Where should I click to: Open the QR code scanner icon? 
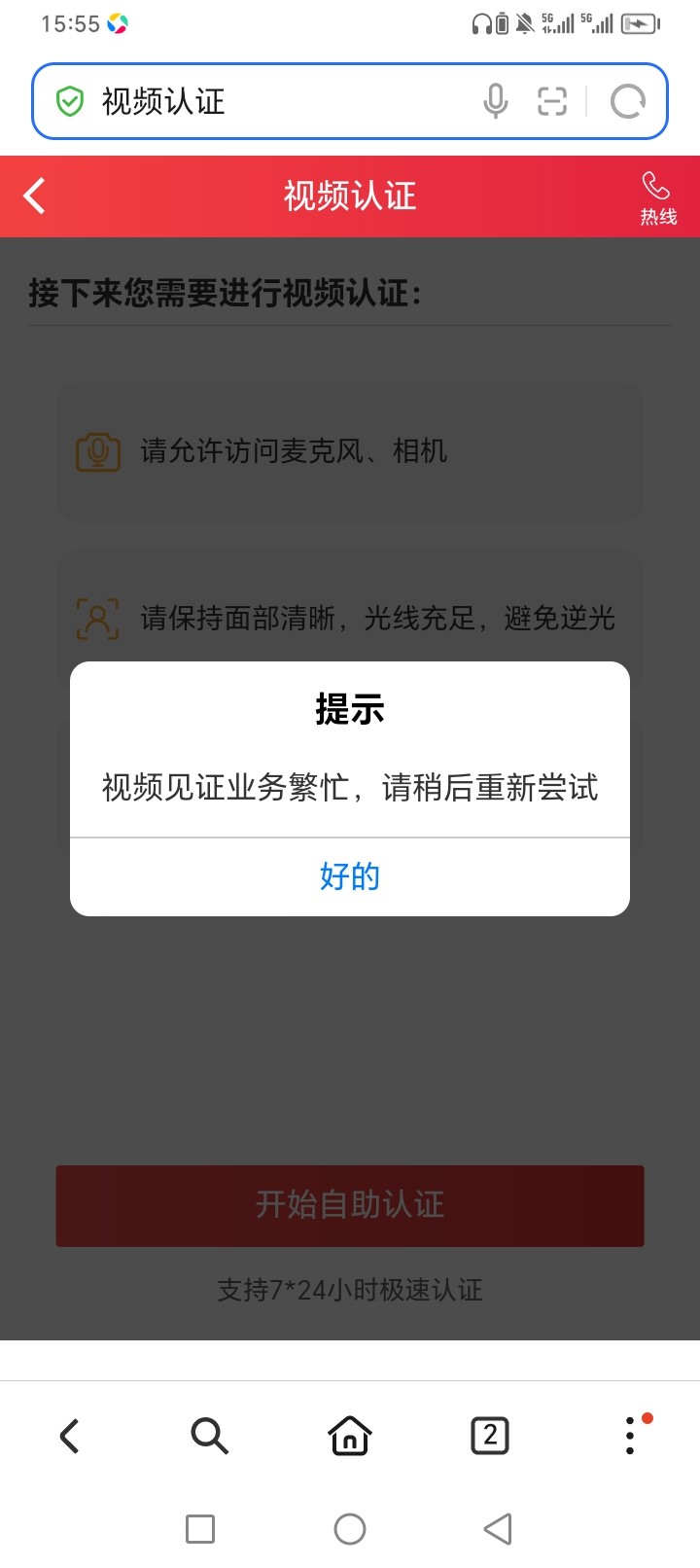552,100
